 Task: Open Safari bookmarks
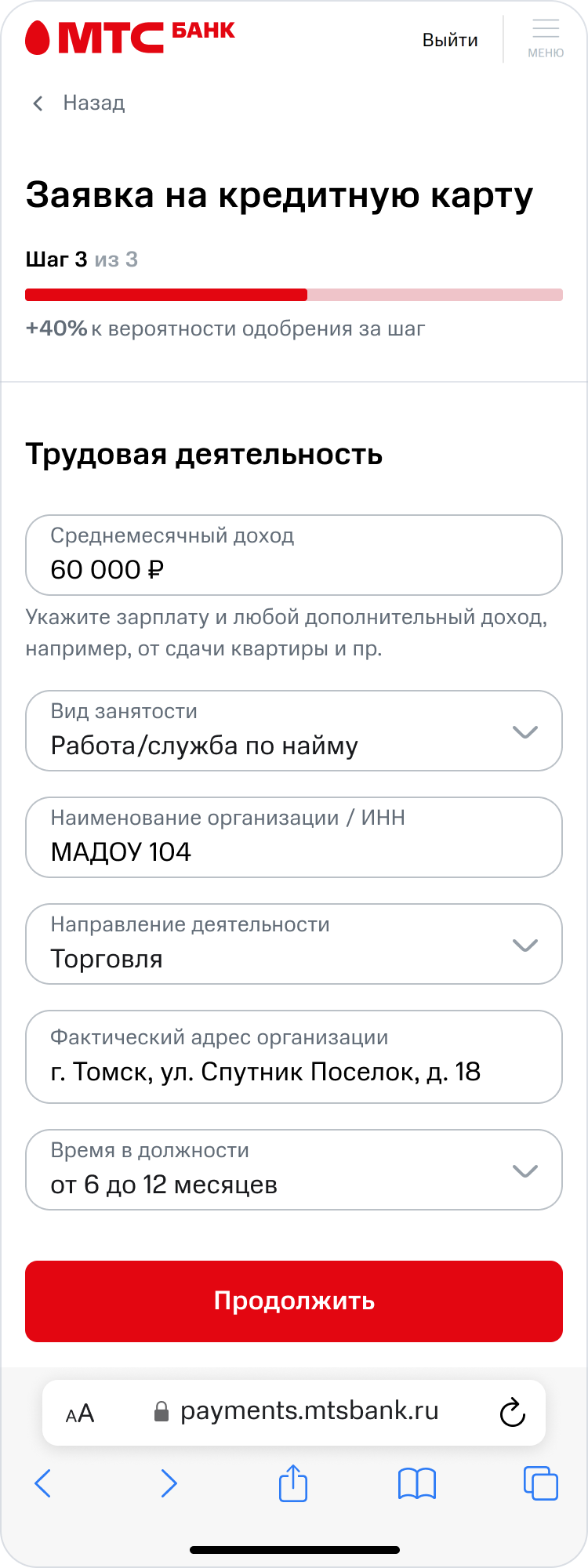coord(416,1483)
